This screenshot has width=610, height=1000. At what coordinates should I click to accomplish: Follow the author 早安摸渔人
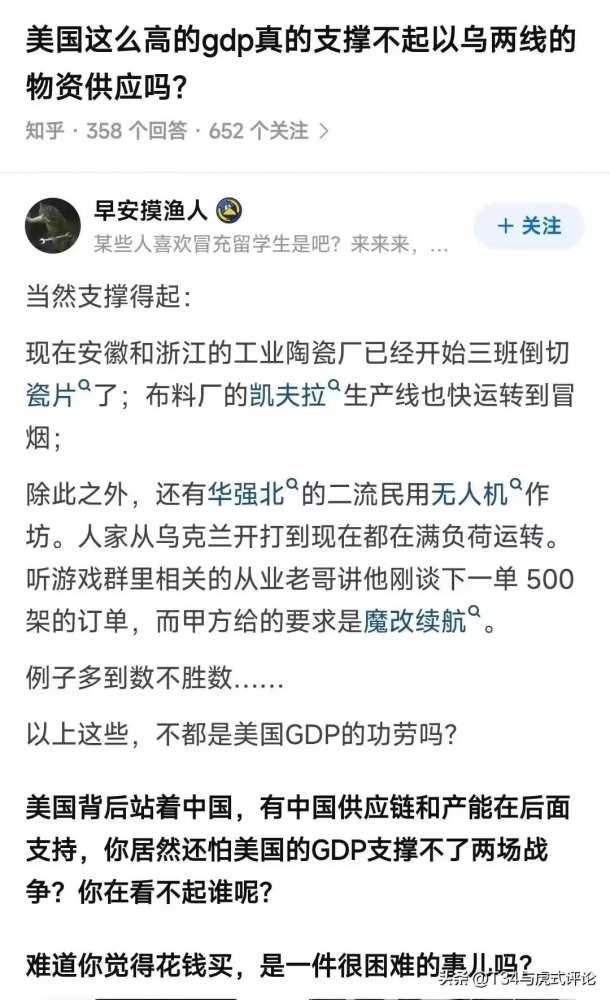coord(529,226)
